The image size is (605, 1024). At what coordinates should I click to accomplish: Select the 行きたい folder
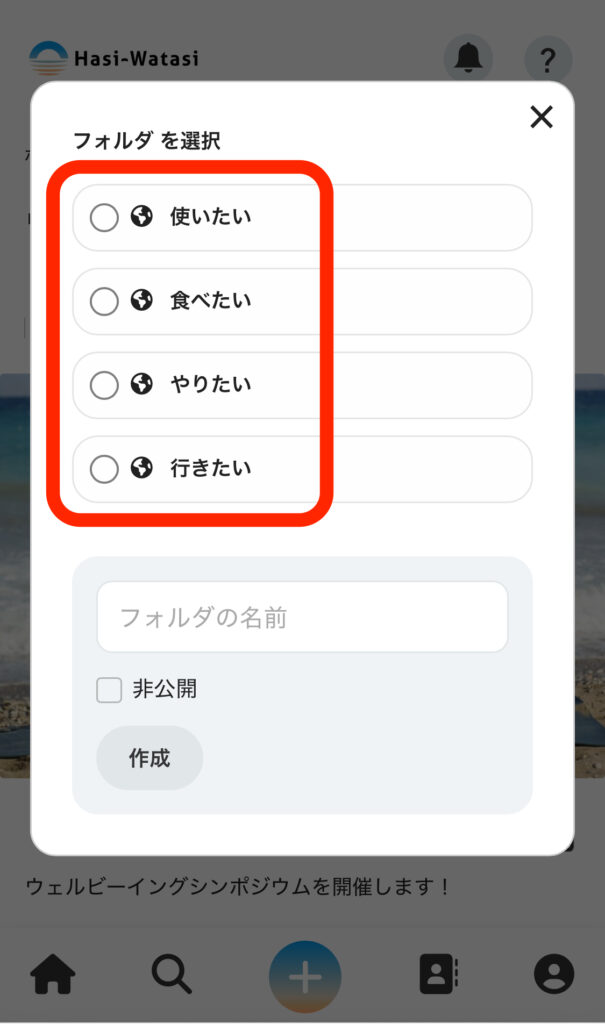pyautogui.click(x=105, y=469)
